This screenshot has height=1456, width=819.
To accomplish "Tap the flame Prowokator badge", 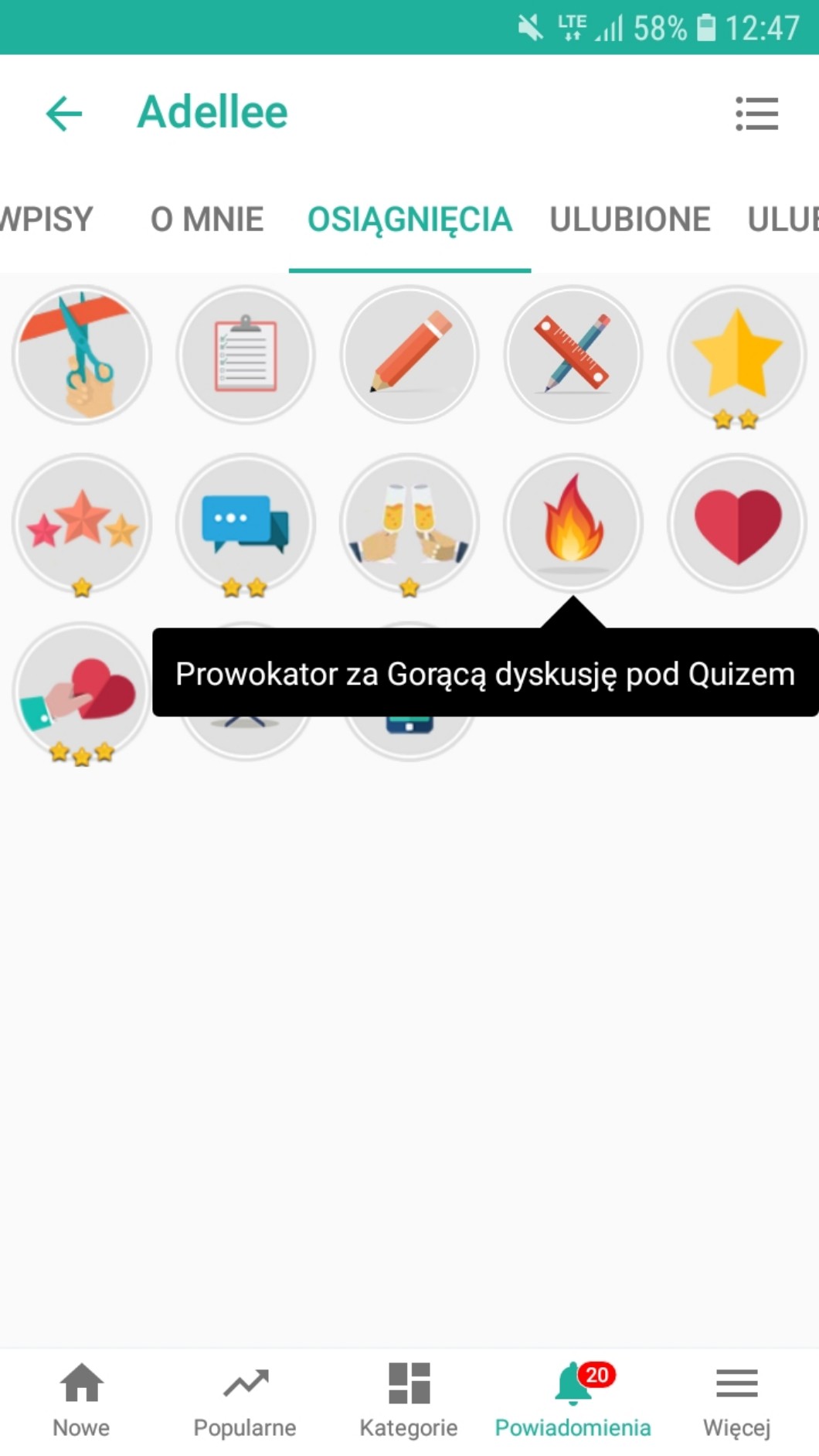I will 573,523.
